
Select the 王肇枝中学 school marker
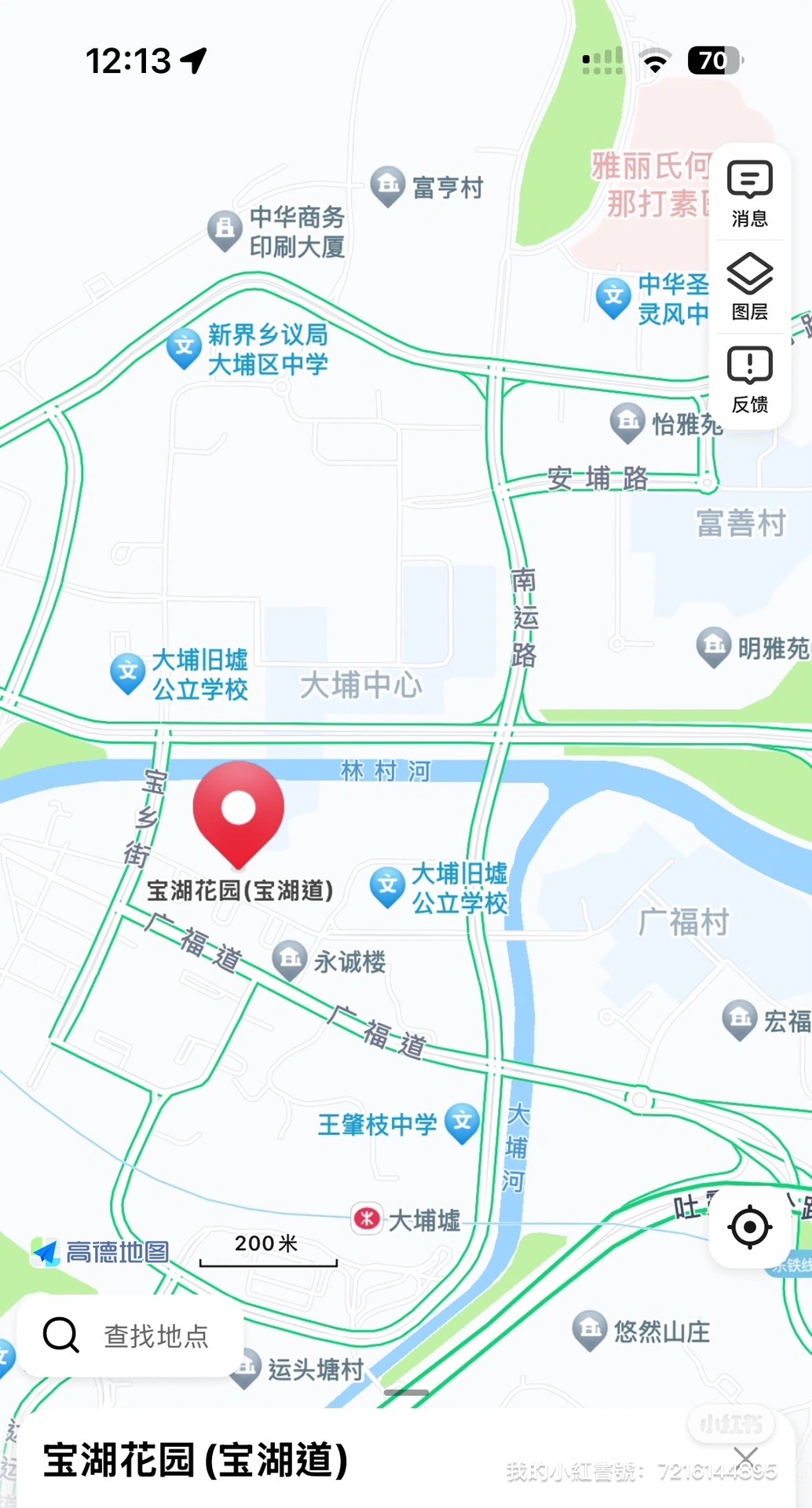(x=463, y=1123)
